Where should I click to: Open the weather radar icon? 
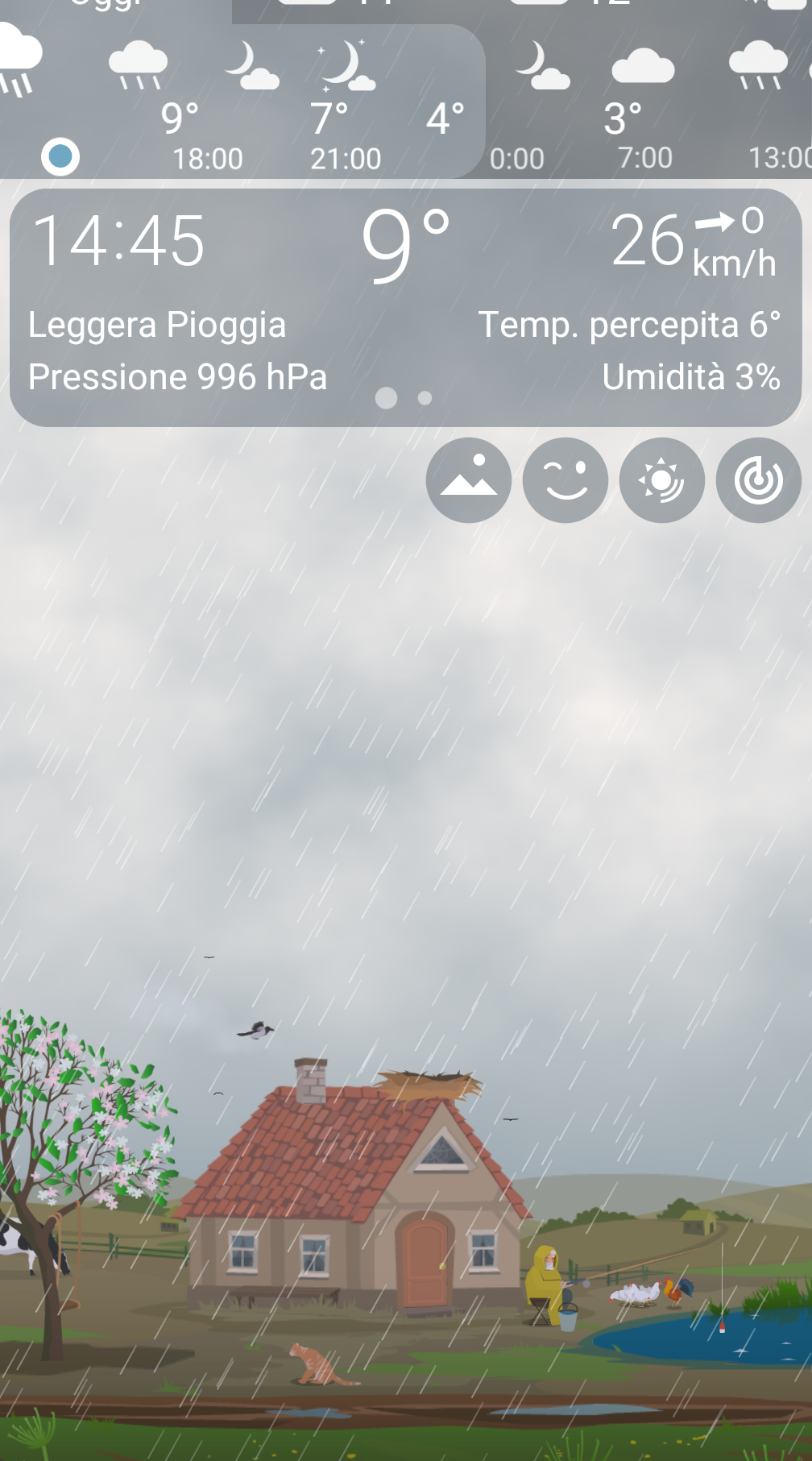[758, 479]
